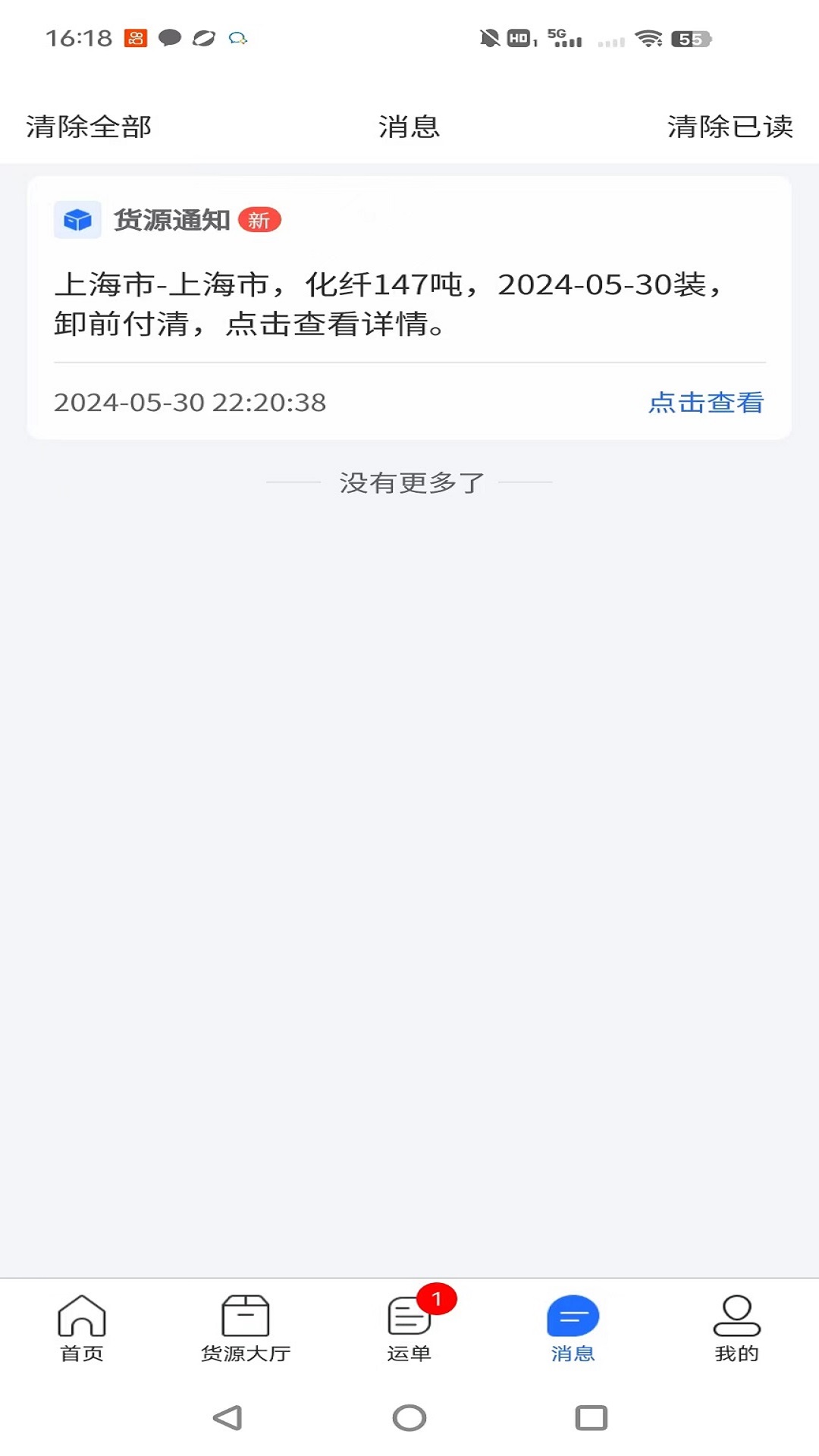Click 清除已读 to clear read messages

(730, 128)
